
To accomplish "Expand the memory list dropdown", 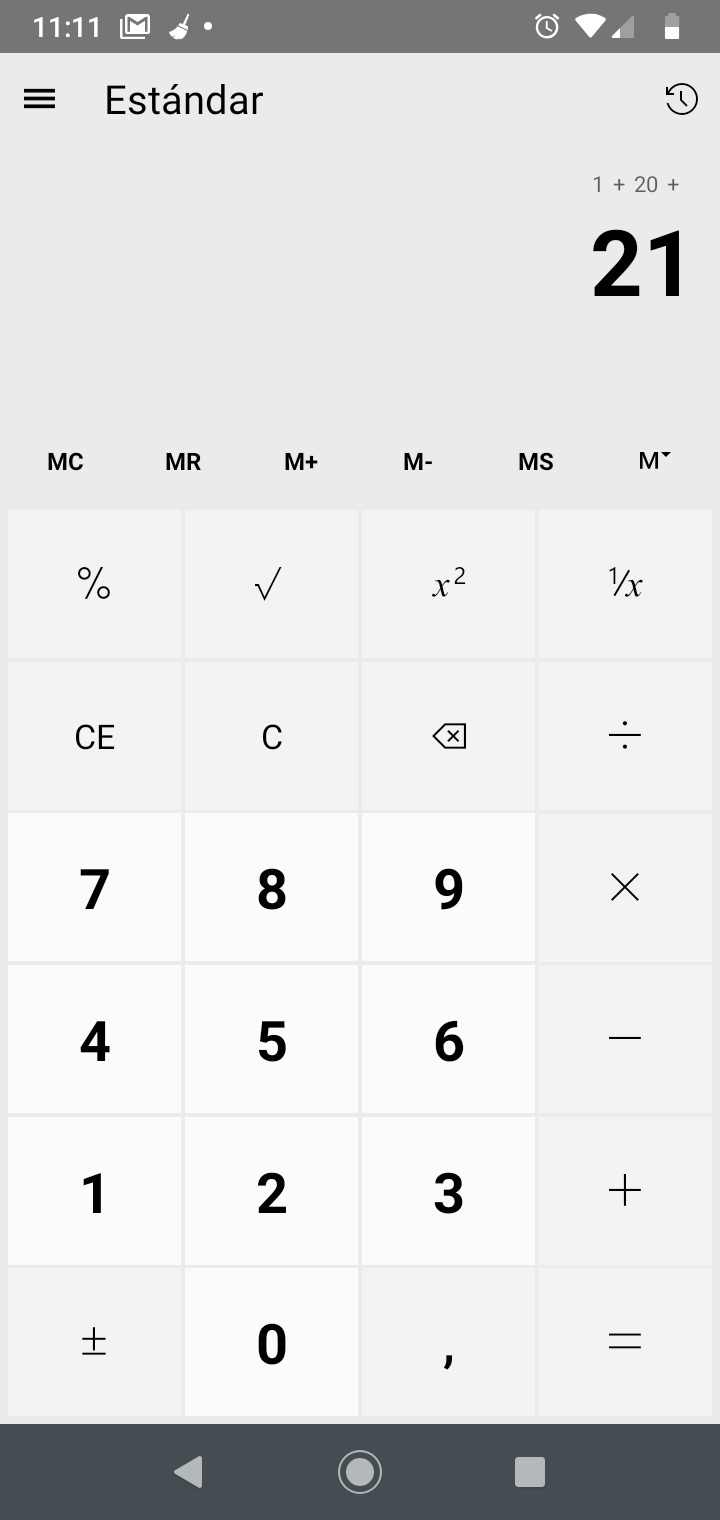I will (654, 461).
